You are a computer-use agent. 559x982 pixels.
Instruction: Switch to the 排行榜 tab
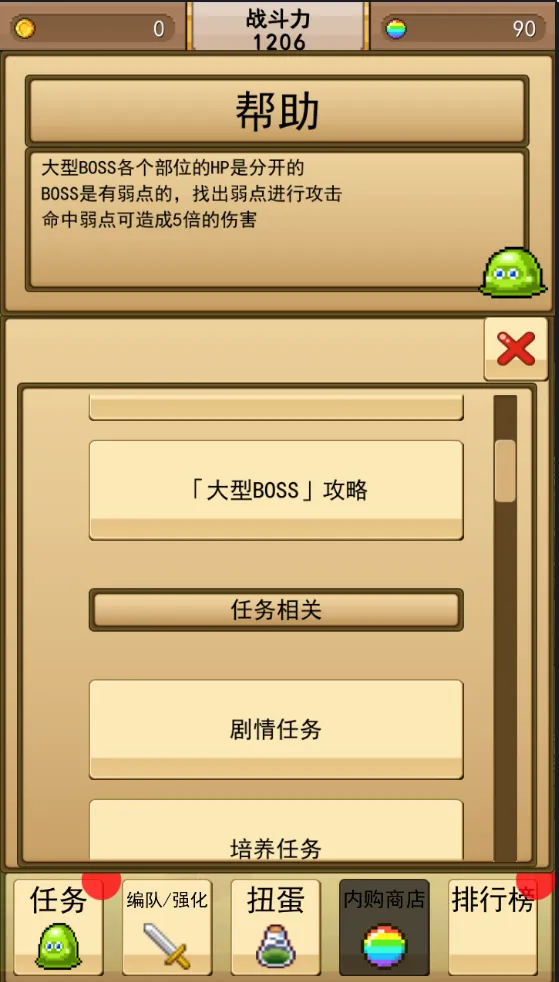tap(493, 927)
